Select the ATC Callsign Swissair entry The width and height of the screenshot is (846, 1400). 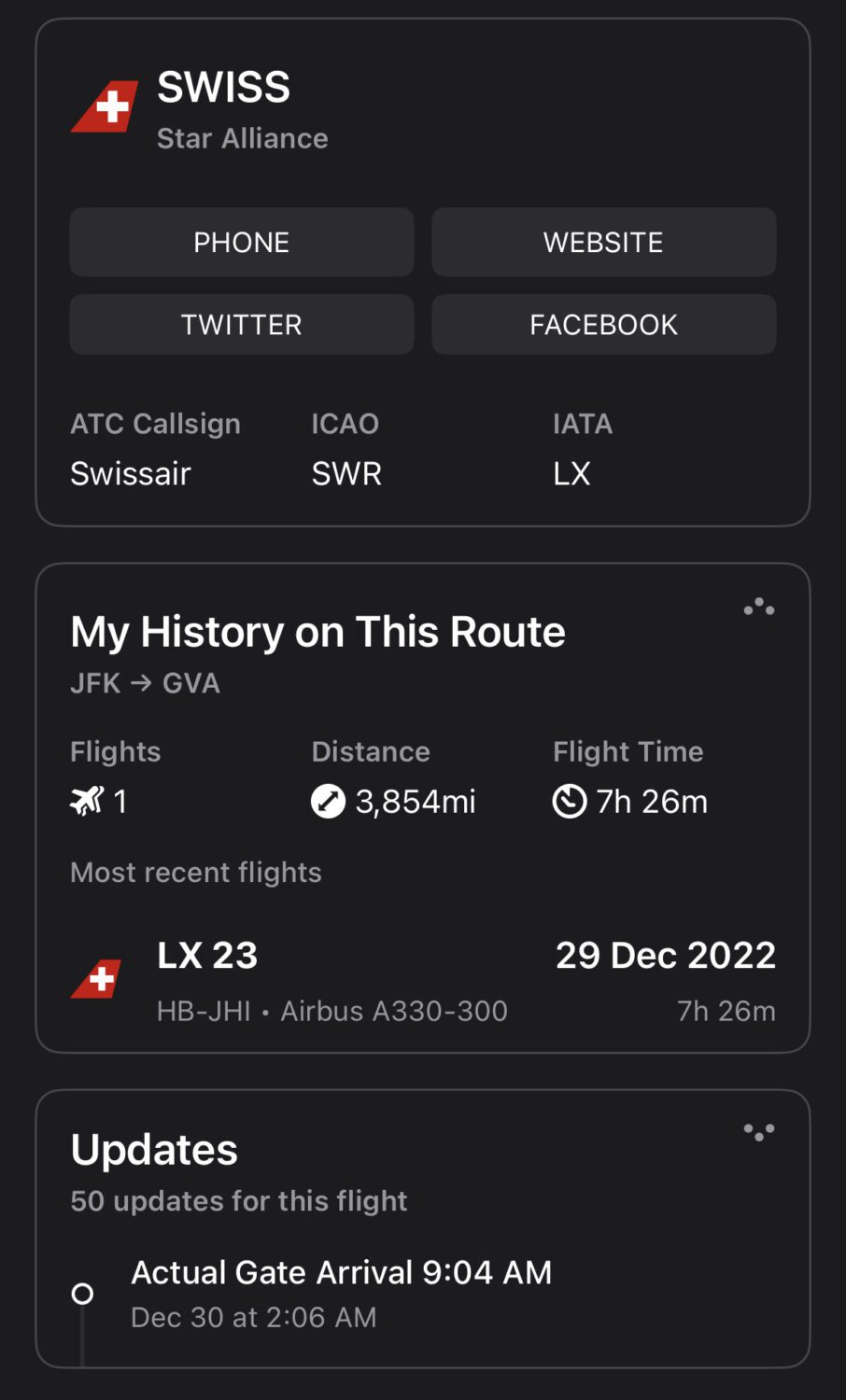coord(131,473)
